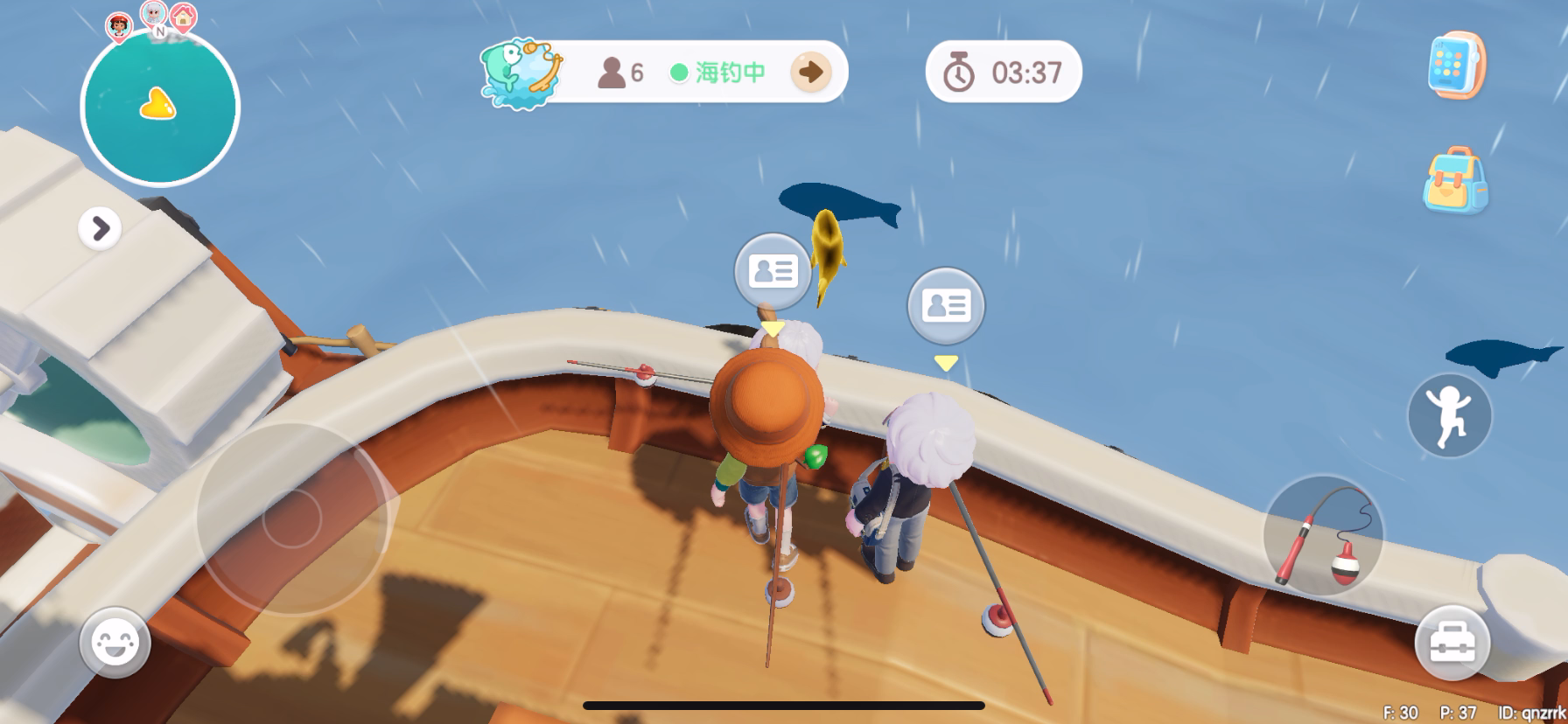The image size is (1568, 724).
Task: Cast the fishing rod button
Action: click(1323, 536)
